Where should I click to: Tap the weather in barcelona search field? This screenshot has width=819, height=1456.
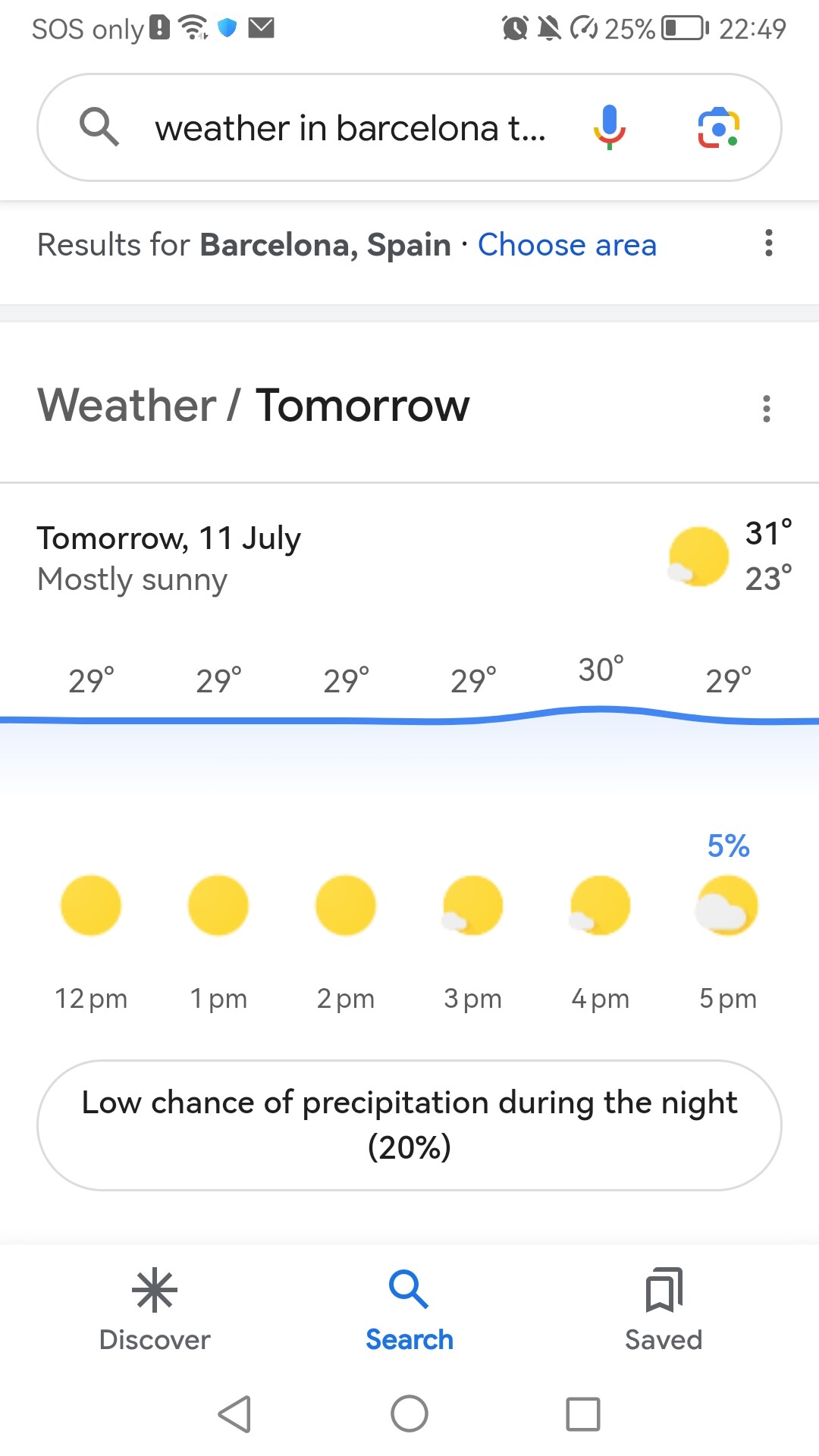[x=350, y=127]
